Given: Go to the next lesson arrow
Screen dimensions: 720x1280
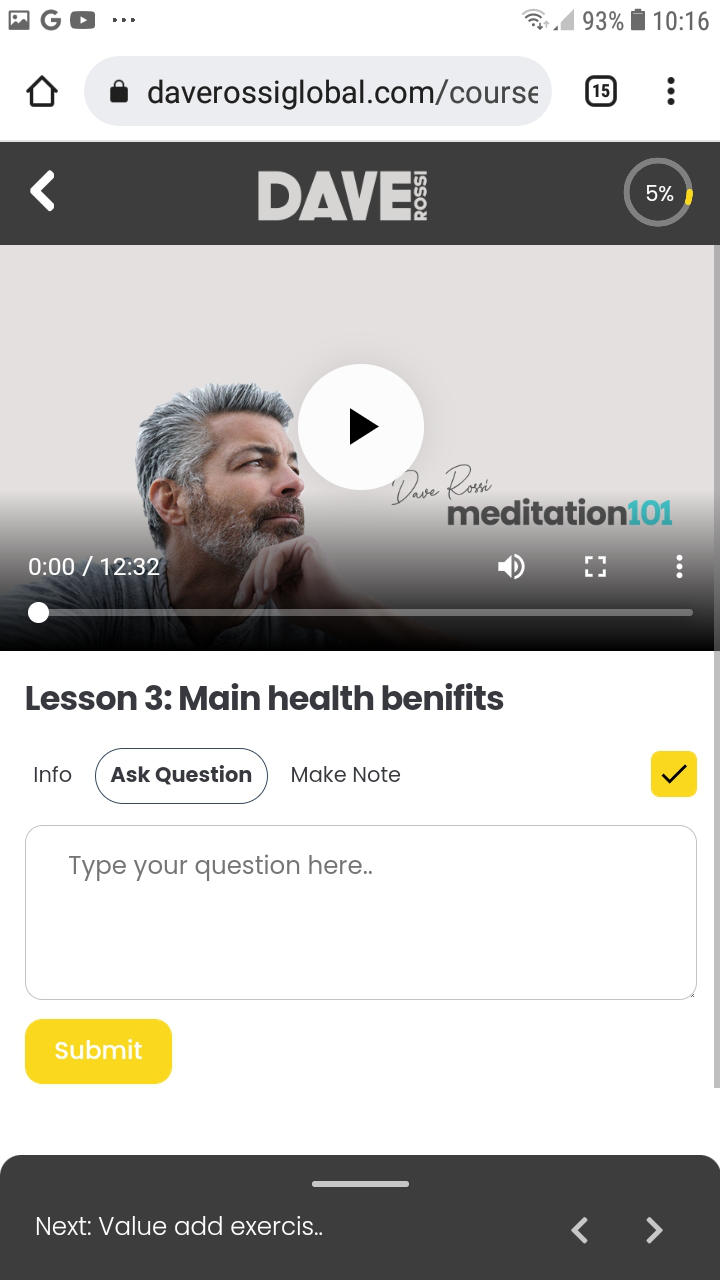Looking at the screenshot, I should [x=654, y=1230].
